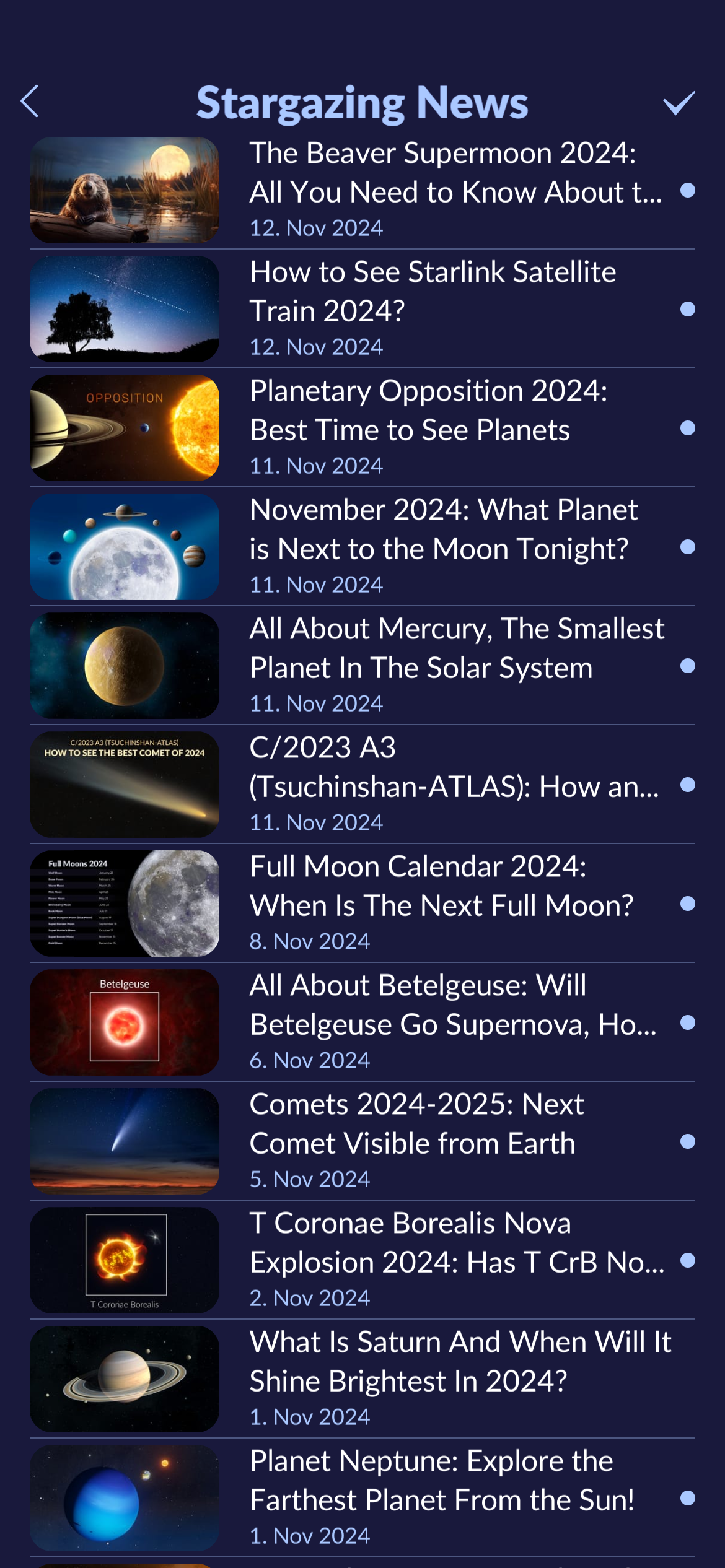Open Full Moon Calendar 2024 article
725x1568 pixels.
pyautogui.click(x=441, y=886)
